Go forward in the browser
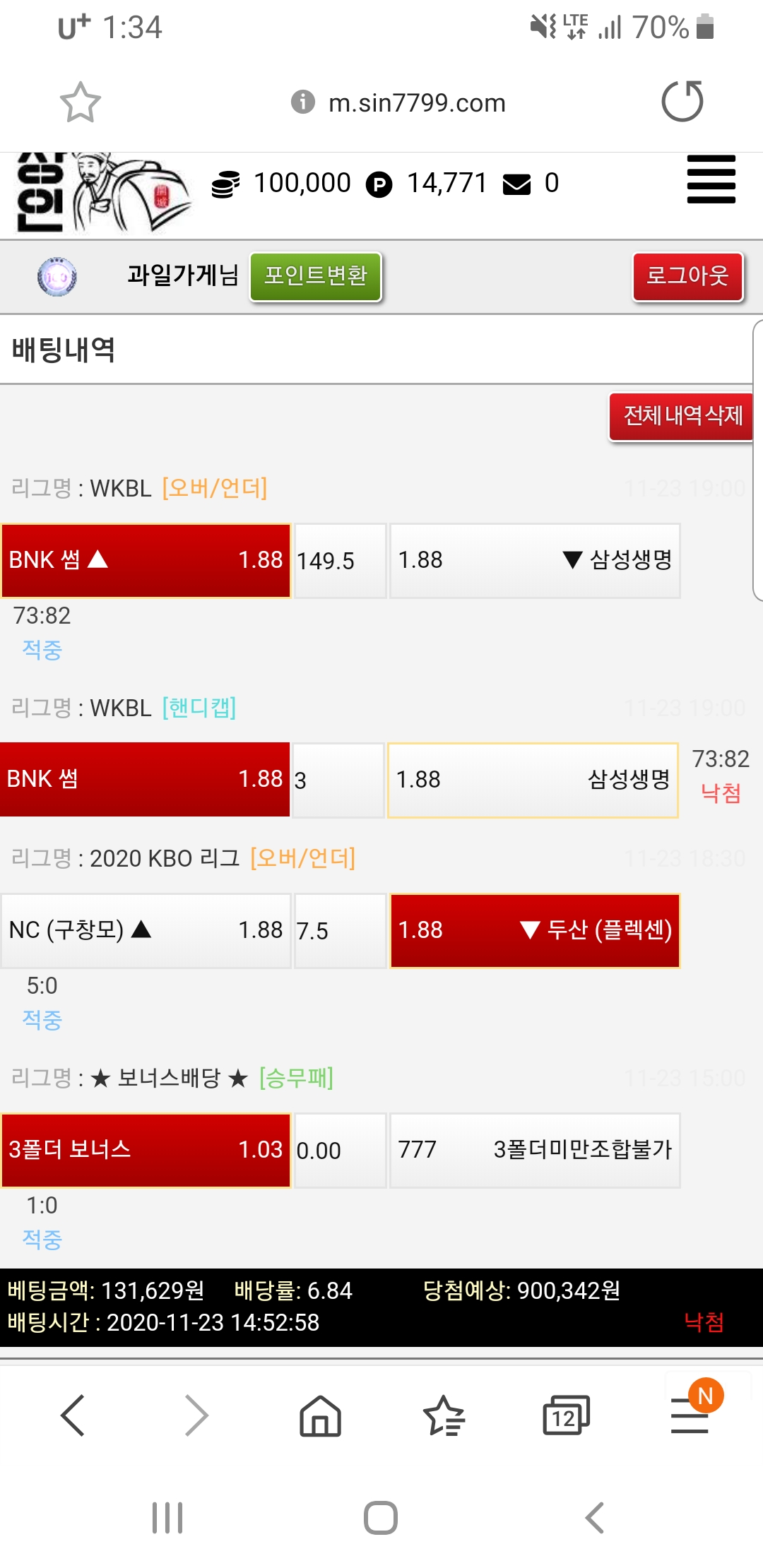Viewport: 763px width, 1568px height. point(196,1415)
